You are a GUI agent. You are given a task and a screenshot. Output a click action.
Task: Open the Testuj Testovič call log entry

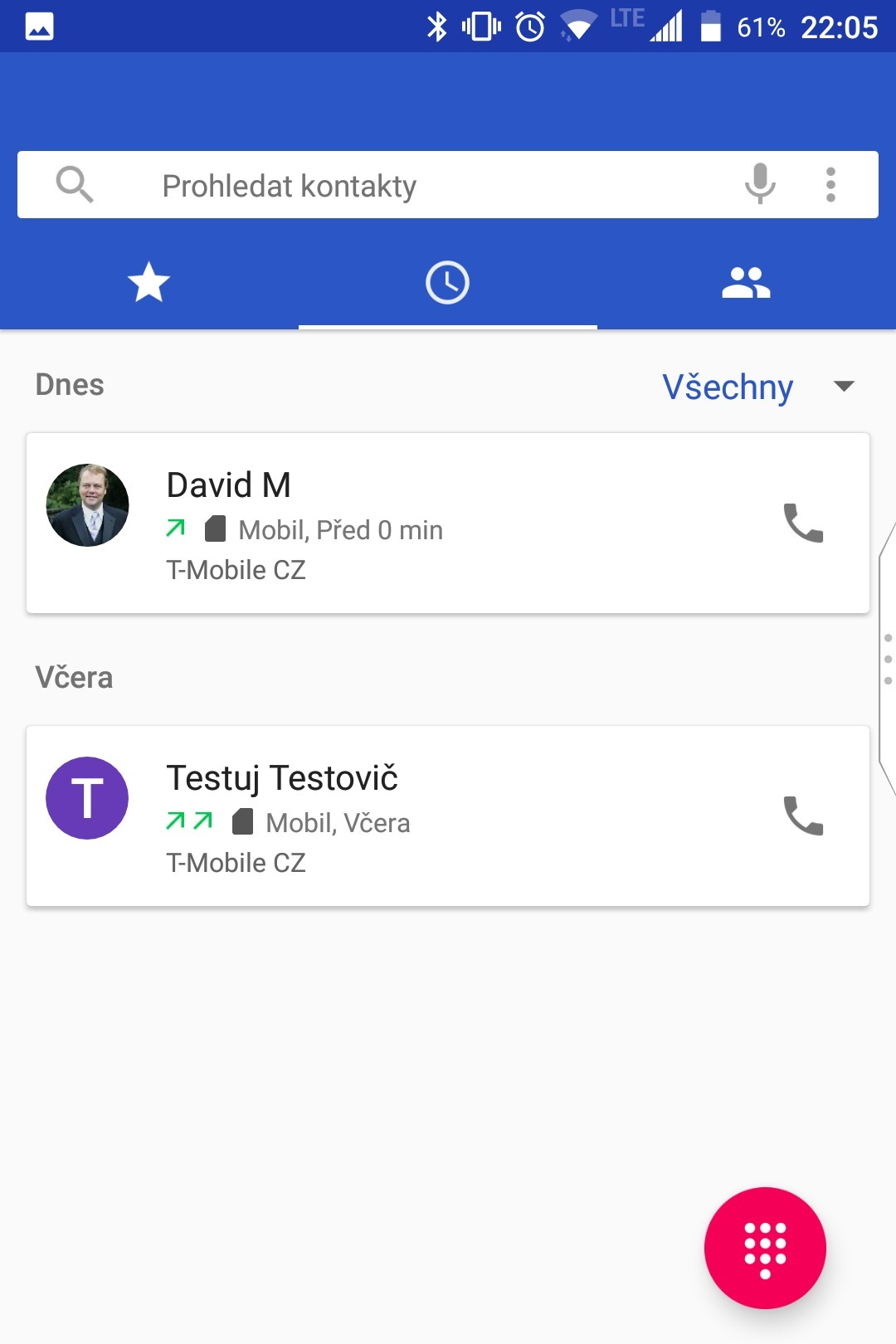tap(415, 817)
